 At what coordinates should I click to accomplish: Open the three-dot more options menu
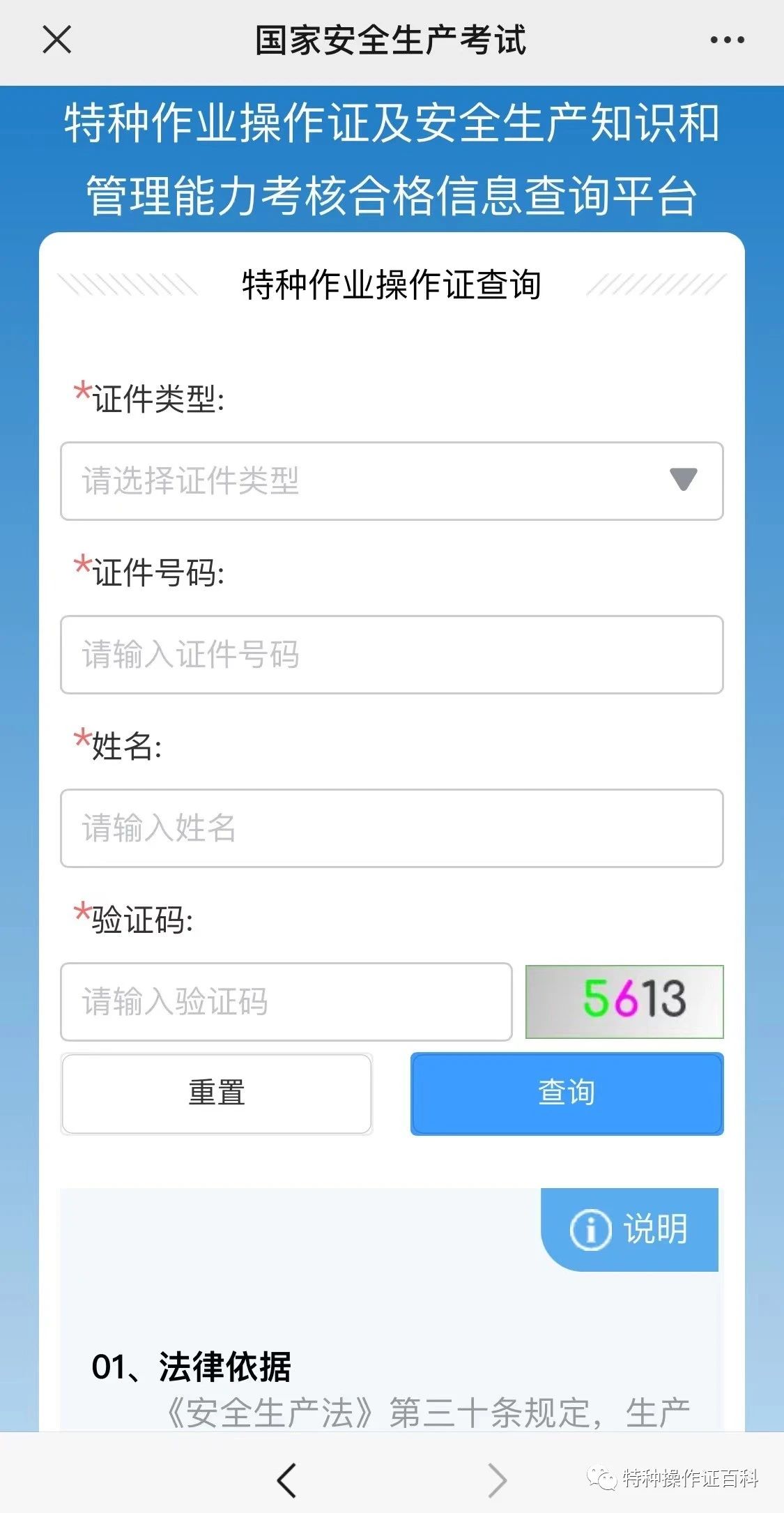point(727,40)
